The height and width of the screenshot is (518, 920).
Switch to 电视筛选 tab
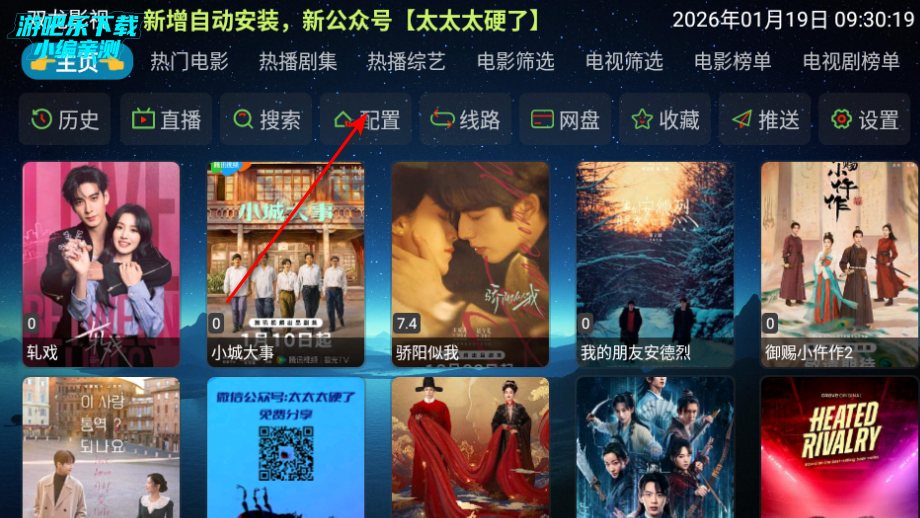pos(624,62)
